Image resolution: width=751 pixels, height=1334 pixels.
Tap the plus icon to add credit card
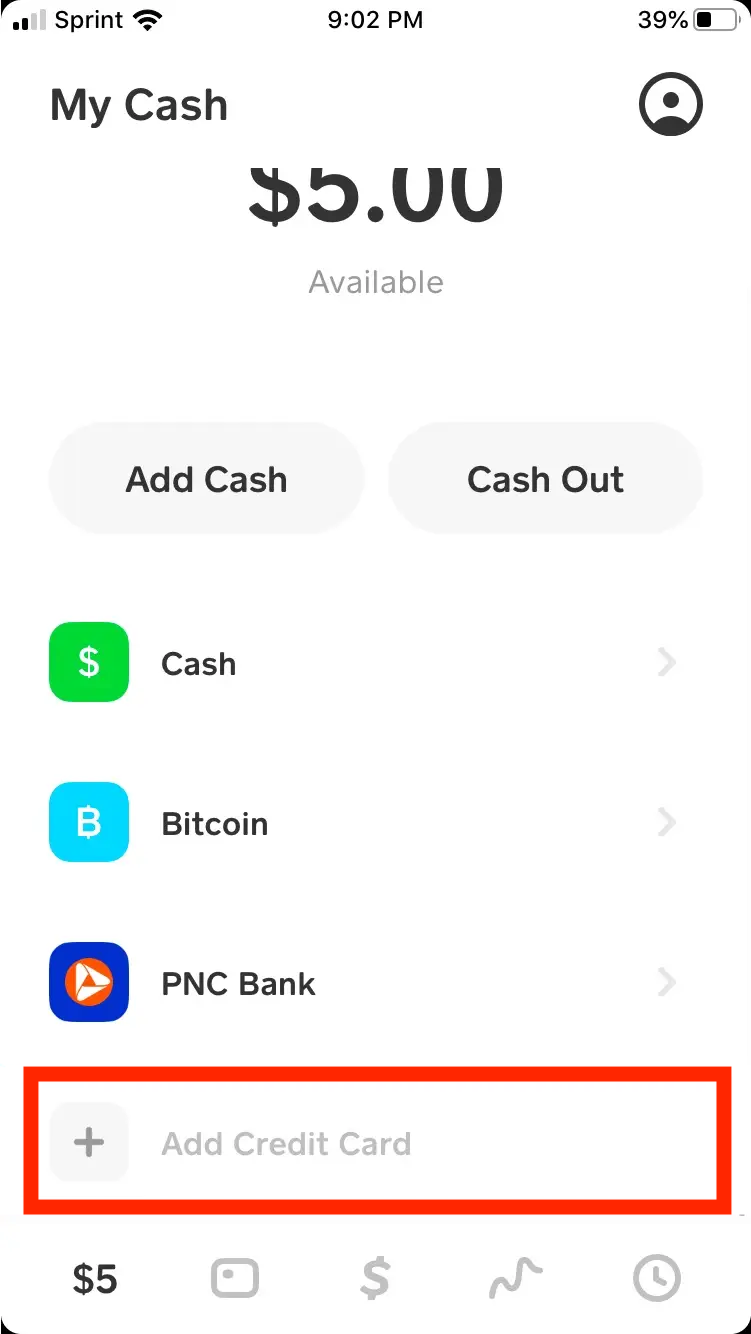coord(88,1142)
